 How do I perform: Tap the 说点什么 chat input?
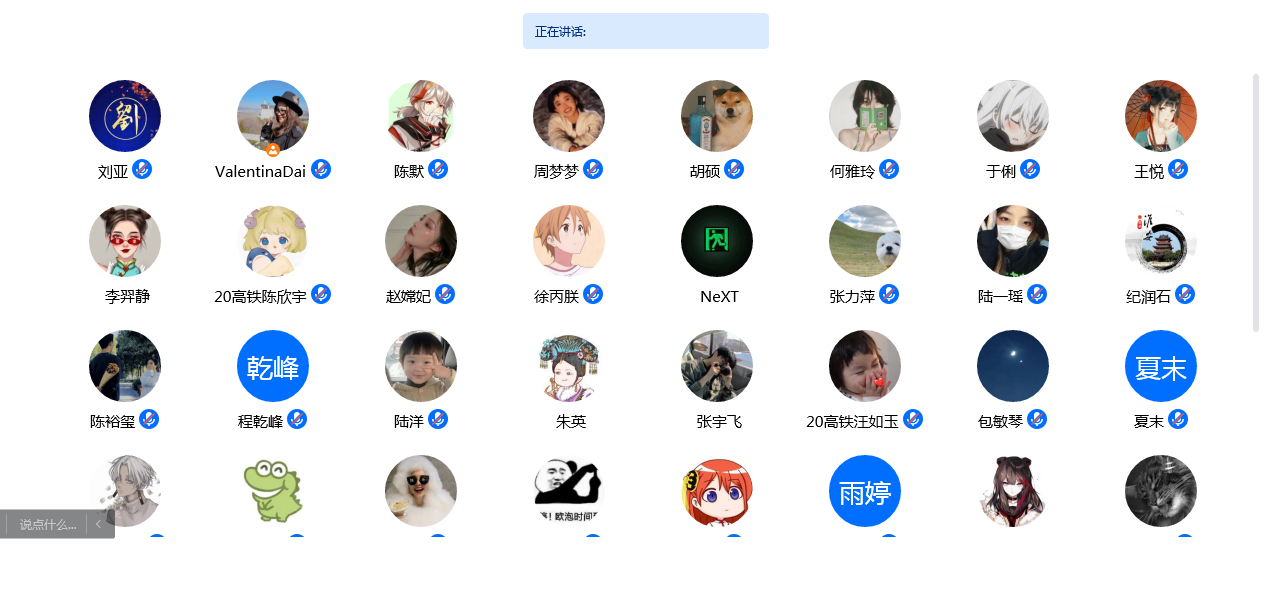pyautogui.click(x=47, y=524)
